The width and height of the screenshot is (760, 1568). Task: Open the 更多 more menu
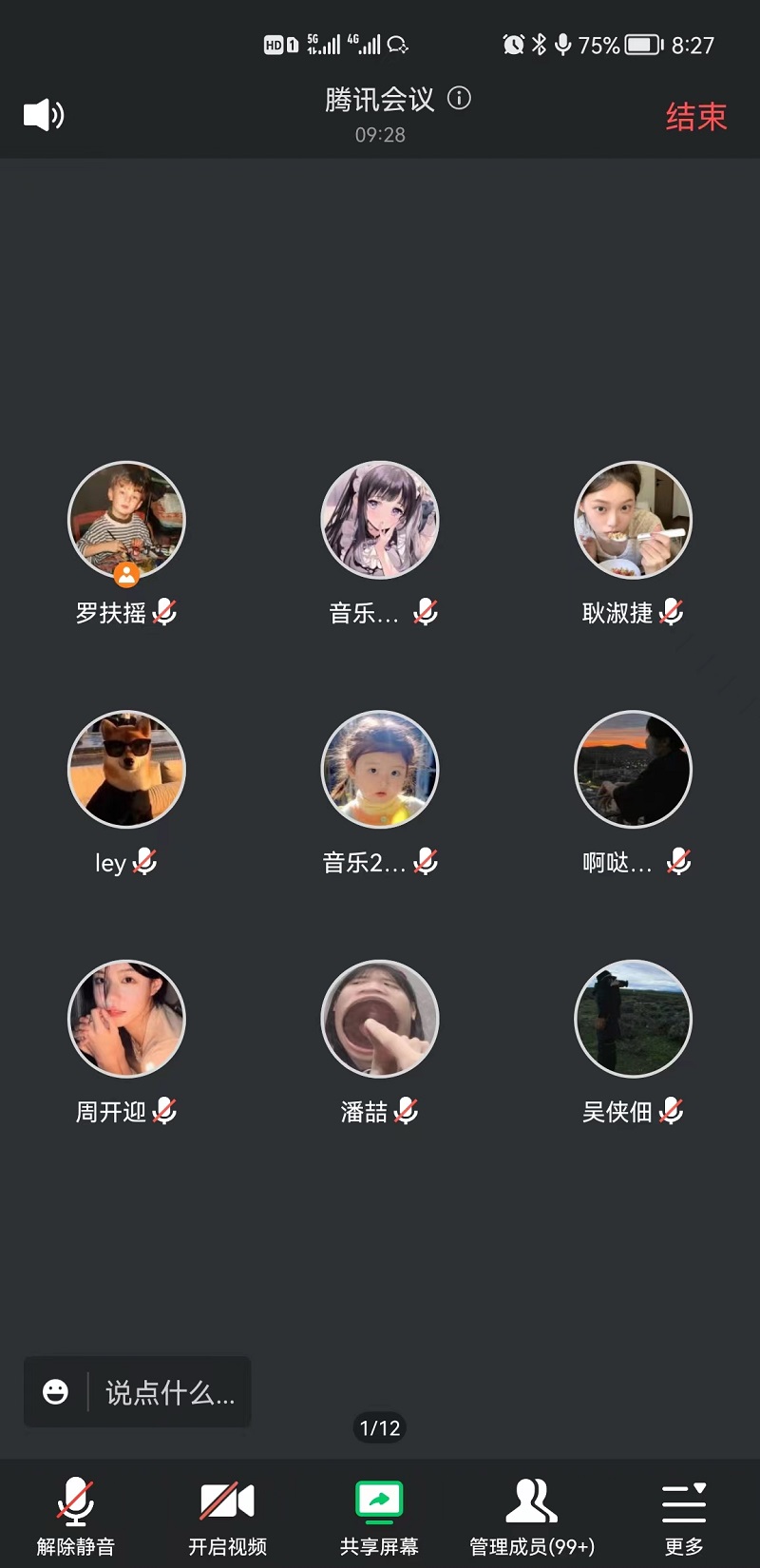coord(684,1516)
